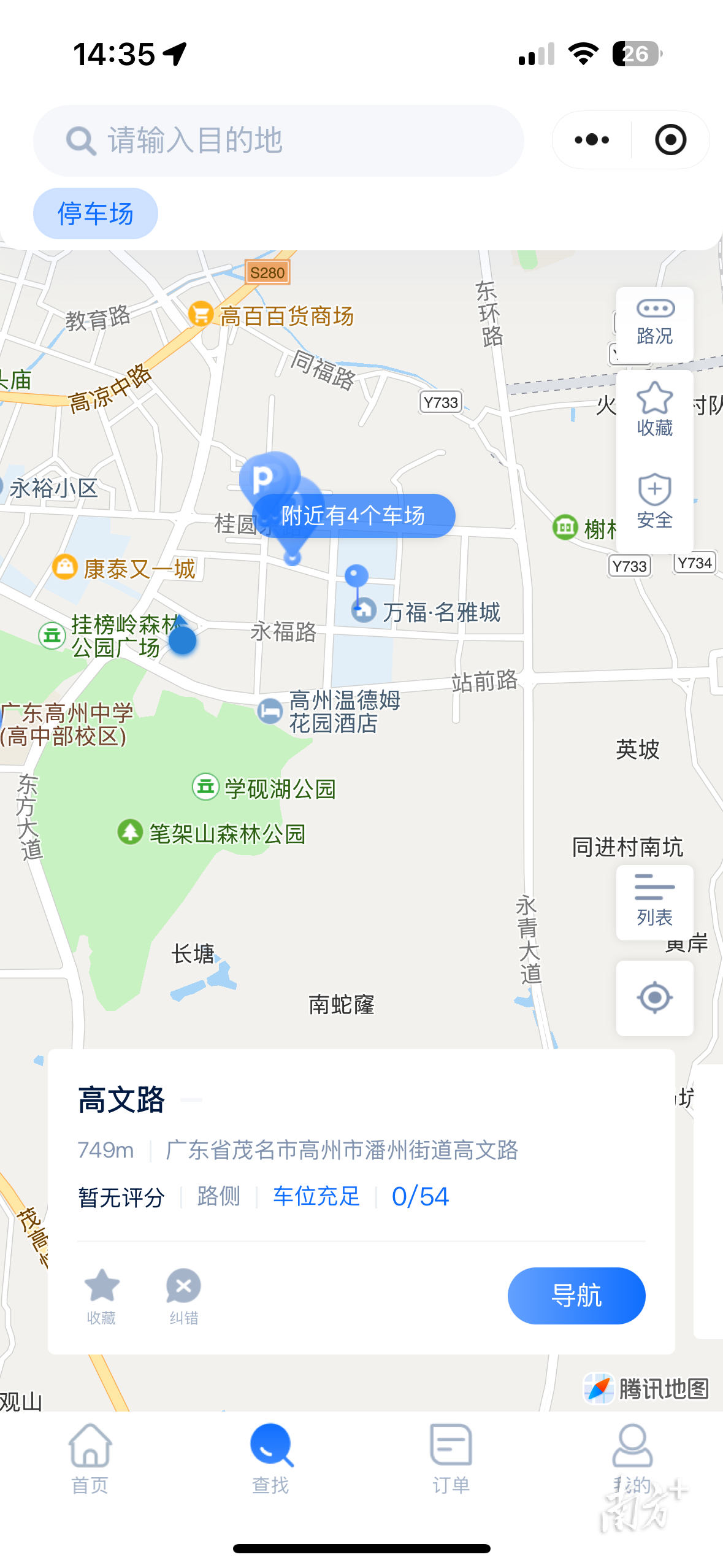Go to the 首页 tab
Viewport: 723px width, 1568px height.
[90, 1459]
